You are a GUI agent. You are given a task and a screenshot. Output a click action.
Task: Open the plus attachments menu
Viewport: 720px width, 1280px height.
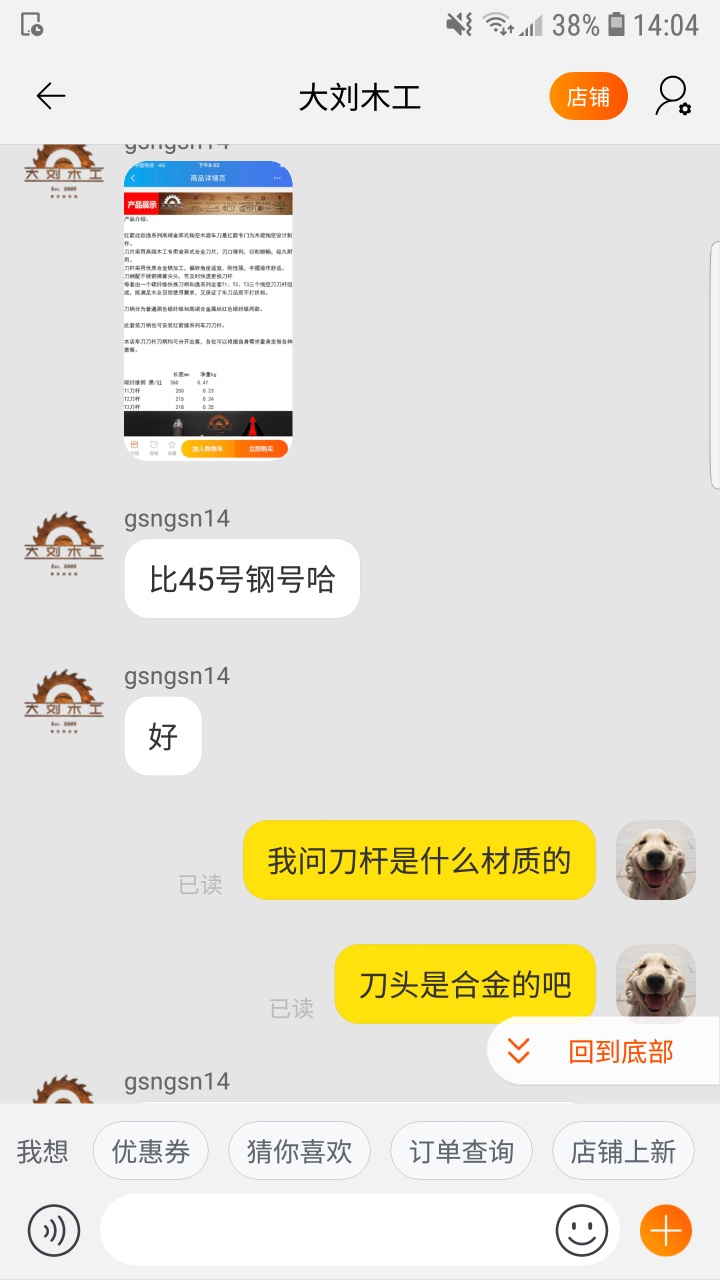(x=666, y=1230)
